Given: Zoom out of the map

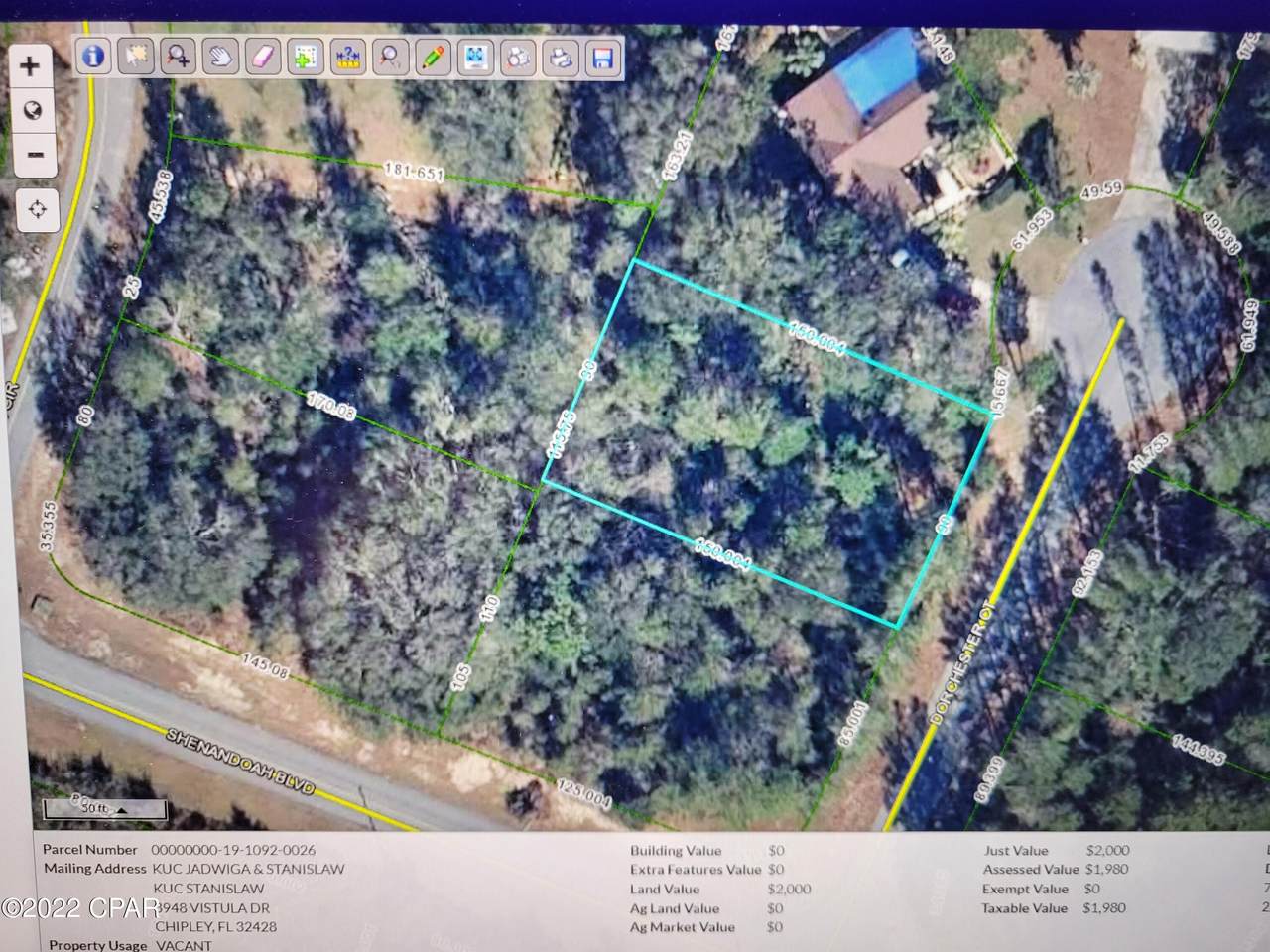Looking at the screenshot, I should (x=33, y=156).
